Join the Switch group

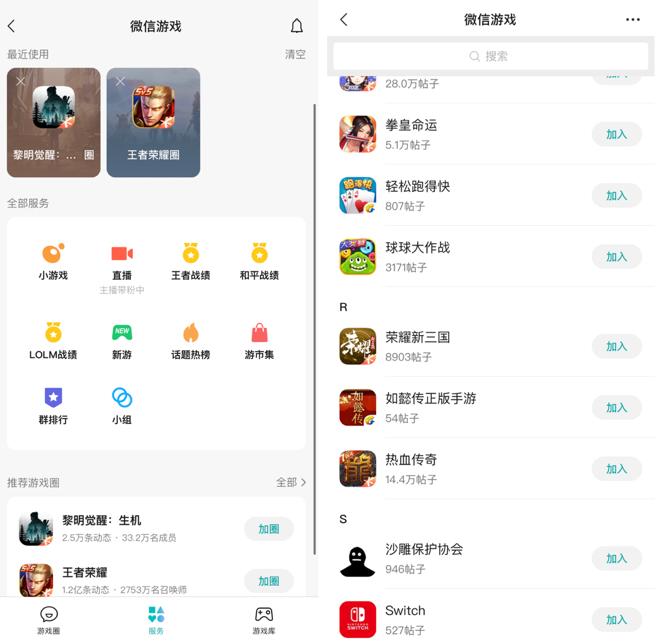[616, 619]
